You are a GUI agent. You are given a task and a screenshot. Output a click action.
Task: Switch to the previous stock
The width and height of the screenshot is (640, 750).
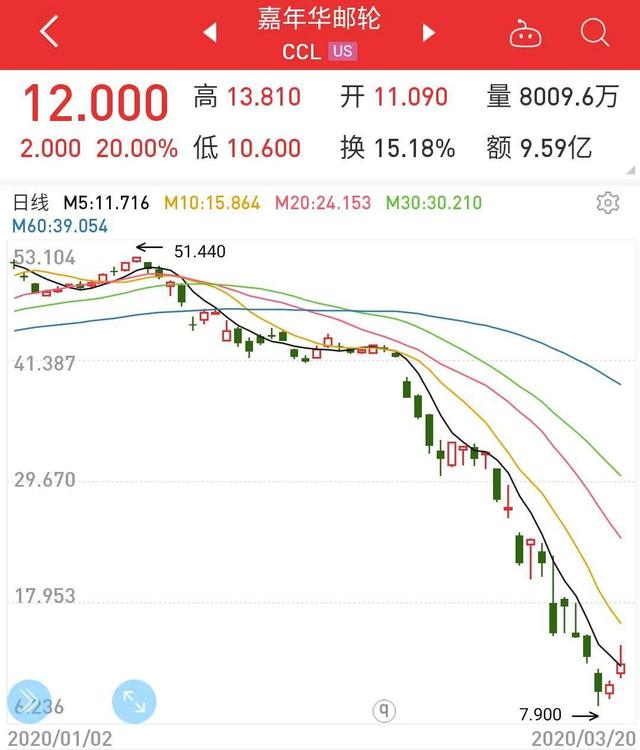(210, 33)
